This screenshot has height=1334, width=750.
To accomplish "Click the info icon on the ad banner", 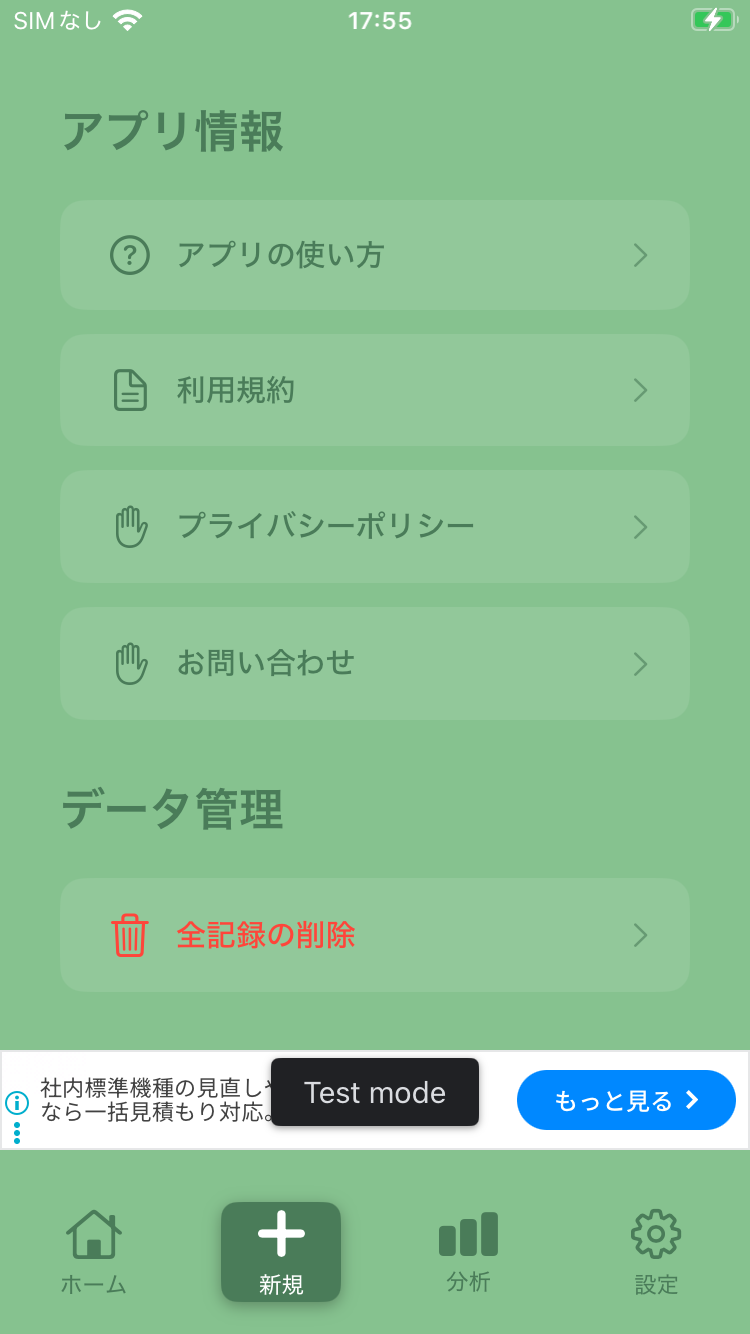I will click(17, 1102).
